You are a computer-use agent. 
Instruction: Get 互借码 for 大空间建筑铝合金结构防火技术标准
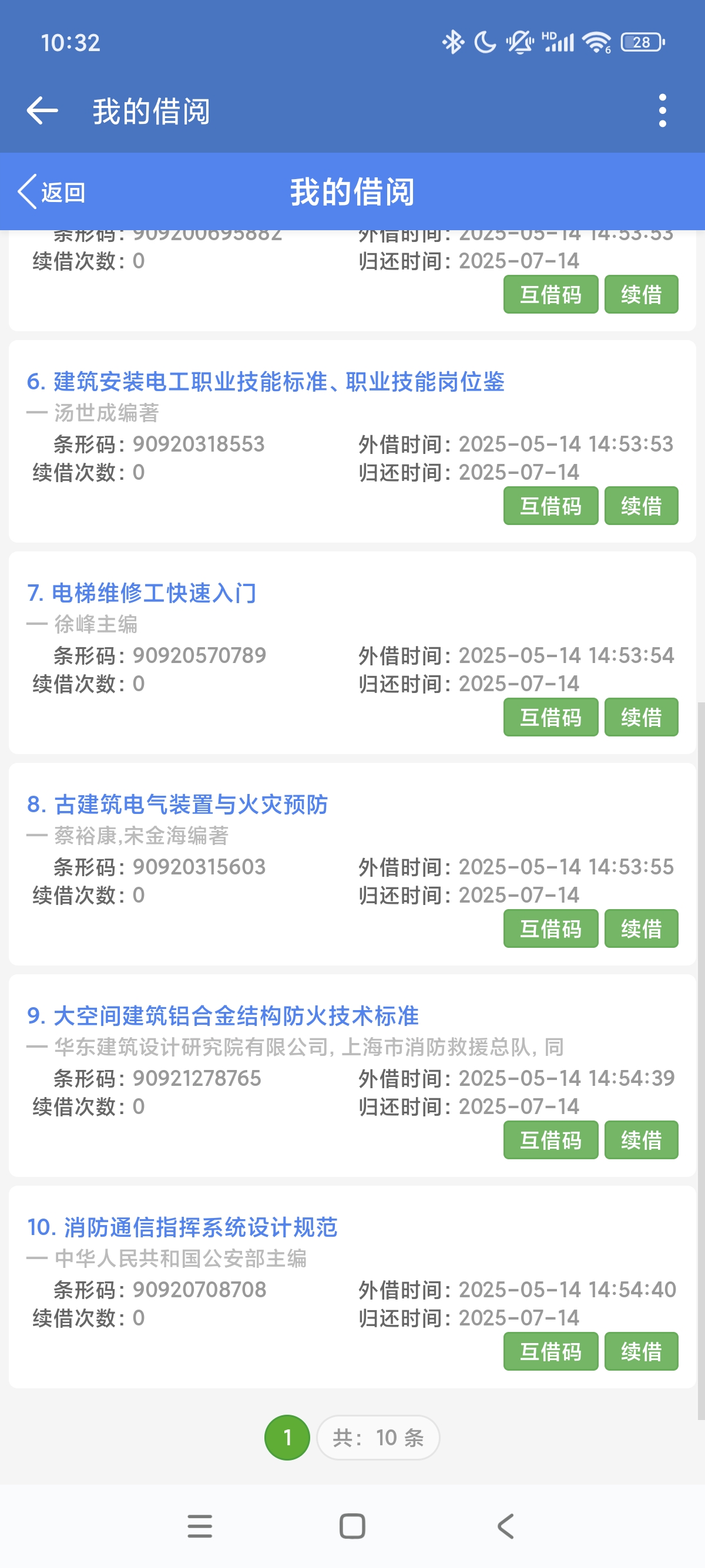click(x=550, y=1139)
